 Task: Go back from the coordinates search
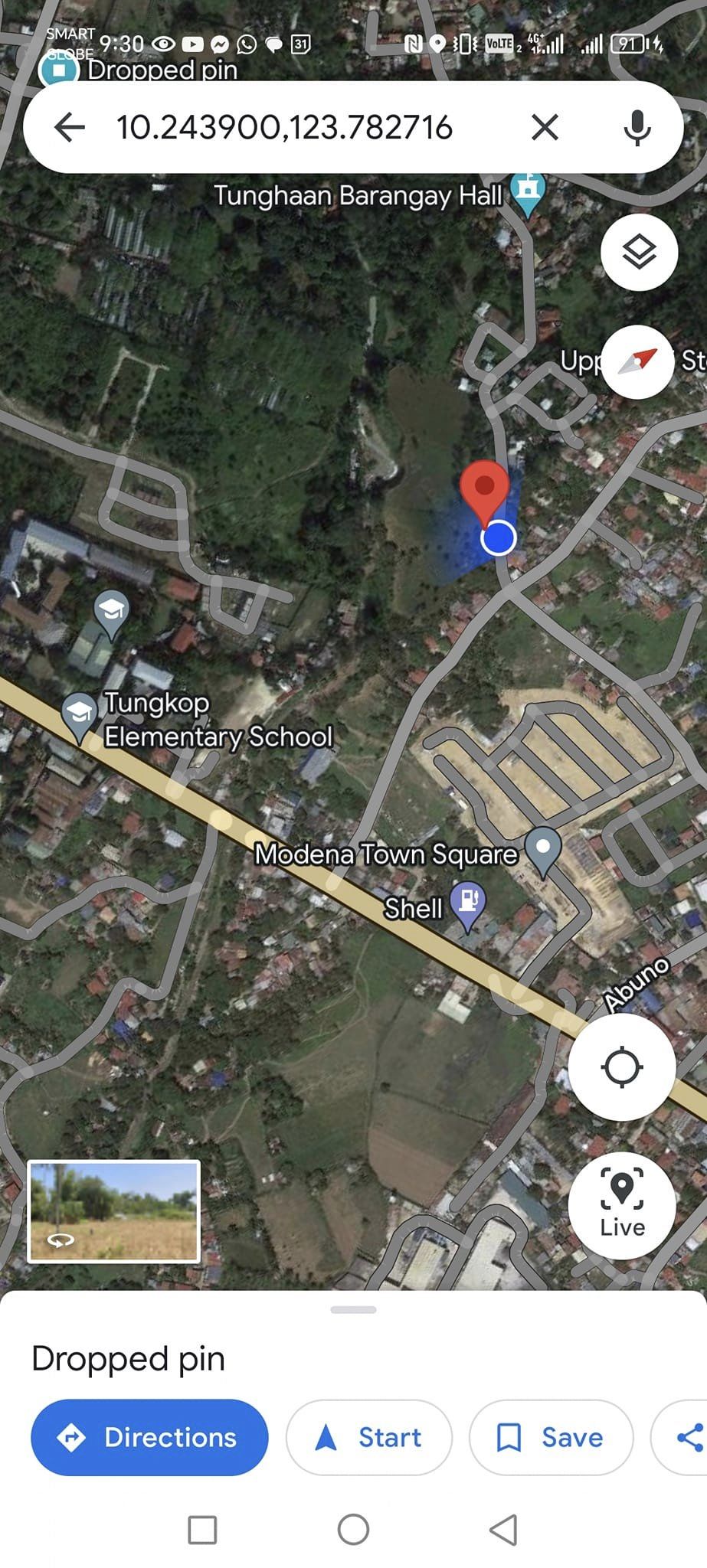tap(70, 127)
